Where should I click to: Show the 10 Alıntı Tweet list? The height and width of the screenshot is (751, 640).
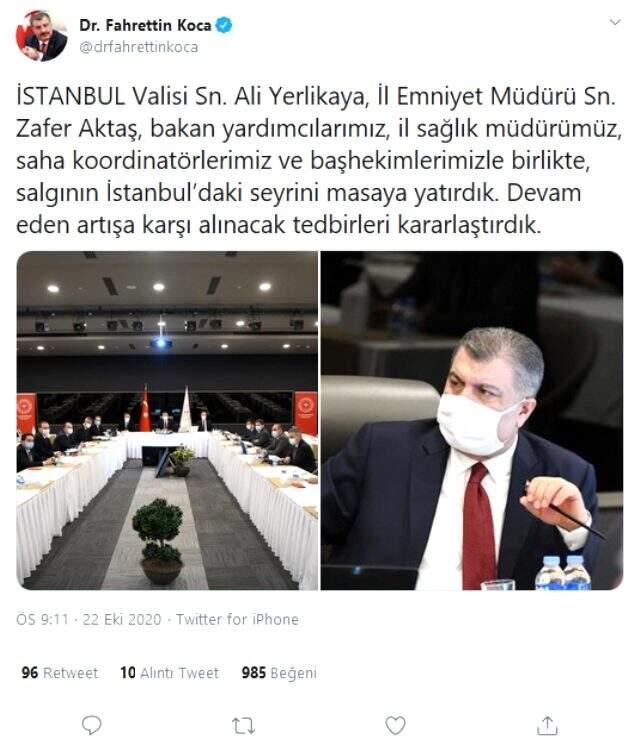click(169, 673)
